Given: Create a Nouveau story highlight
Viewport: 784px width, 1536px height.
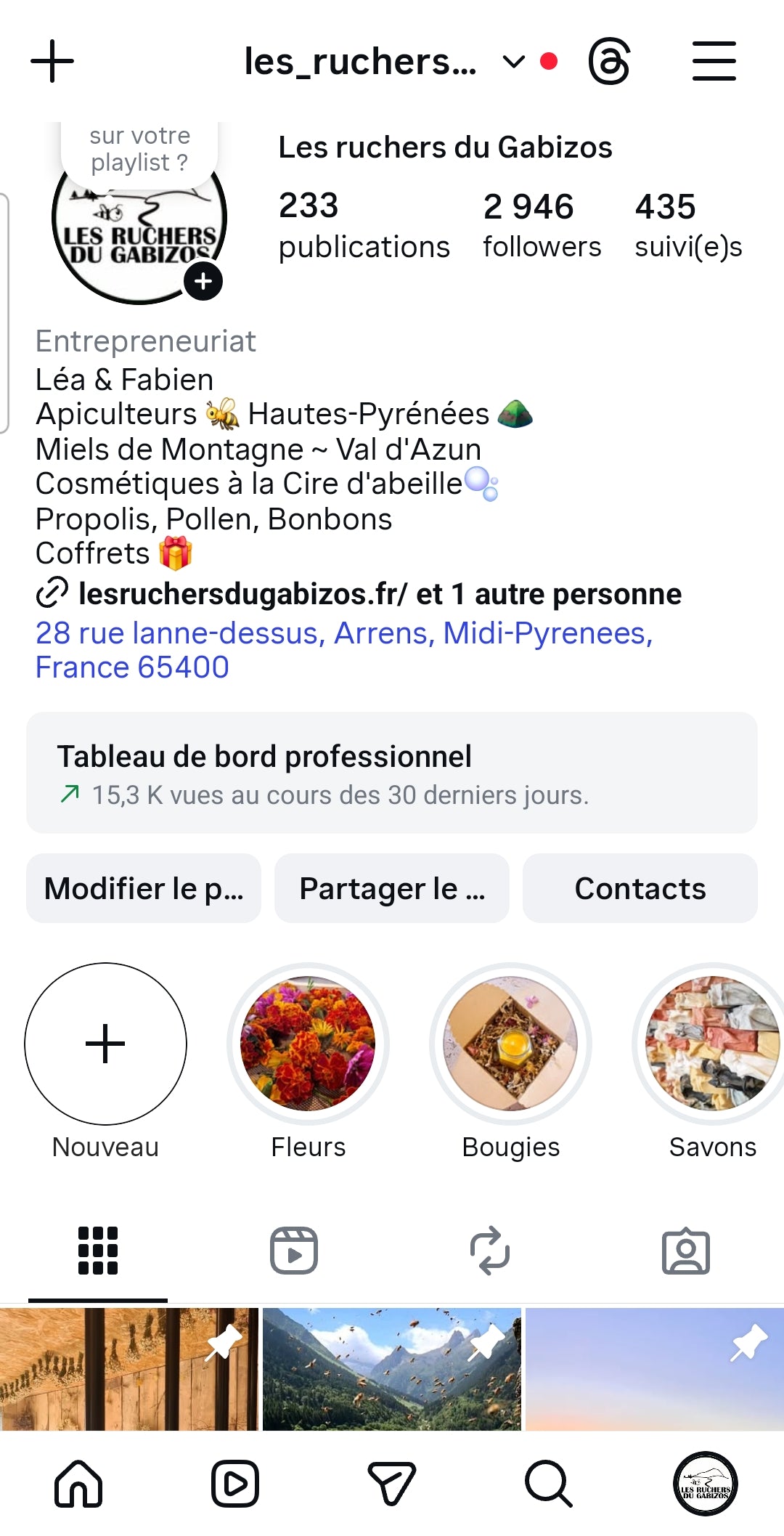Looking at the screenshot, I should click(x=105, y=1044).
